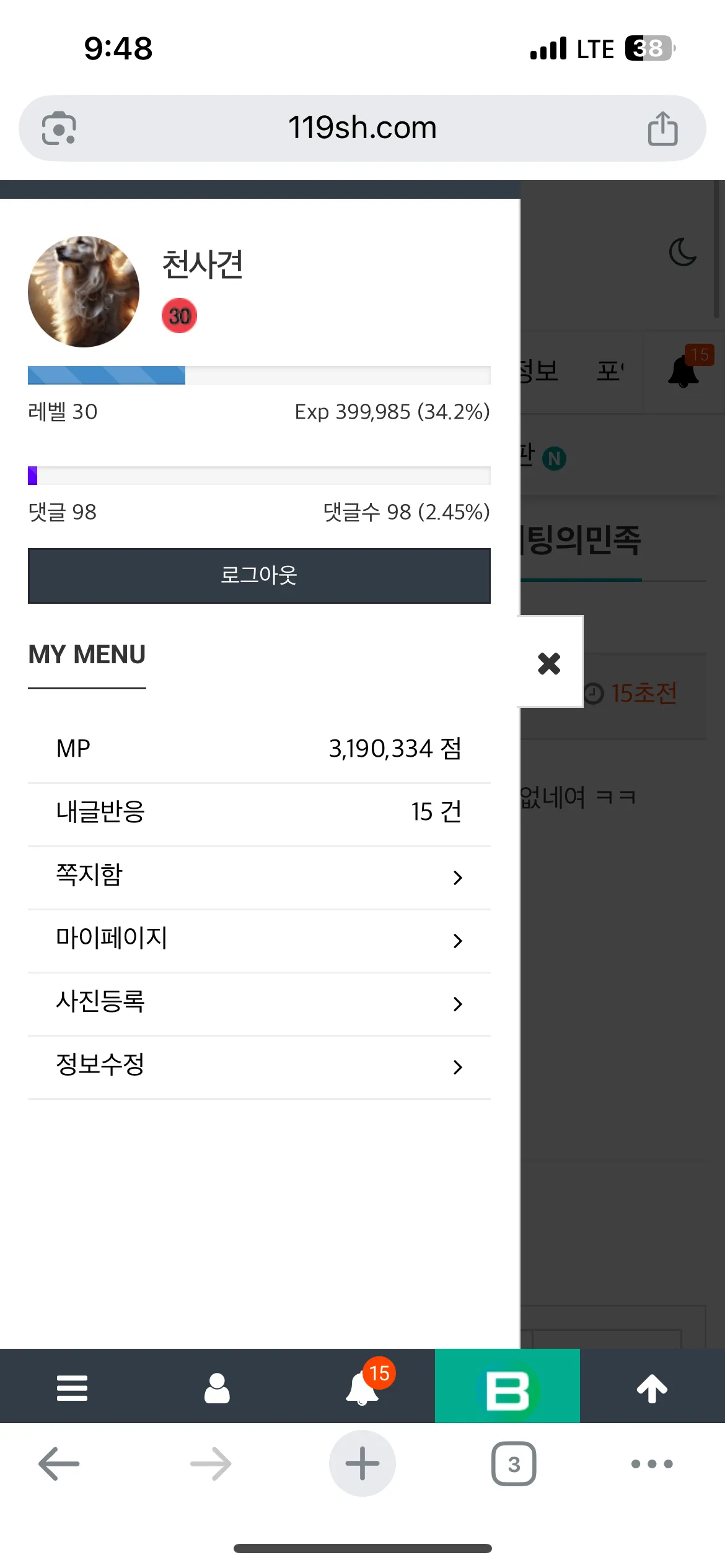Tap the 119sh.com address bar
The image size is (725, 1568).
click(362, 128)
